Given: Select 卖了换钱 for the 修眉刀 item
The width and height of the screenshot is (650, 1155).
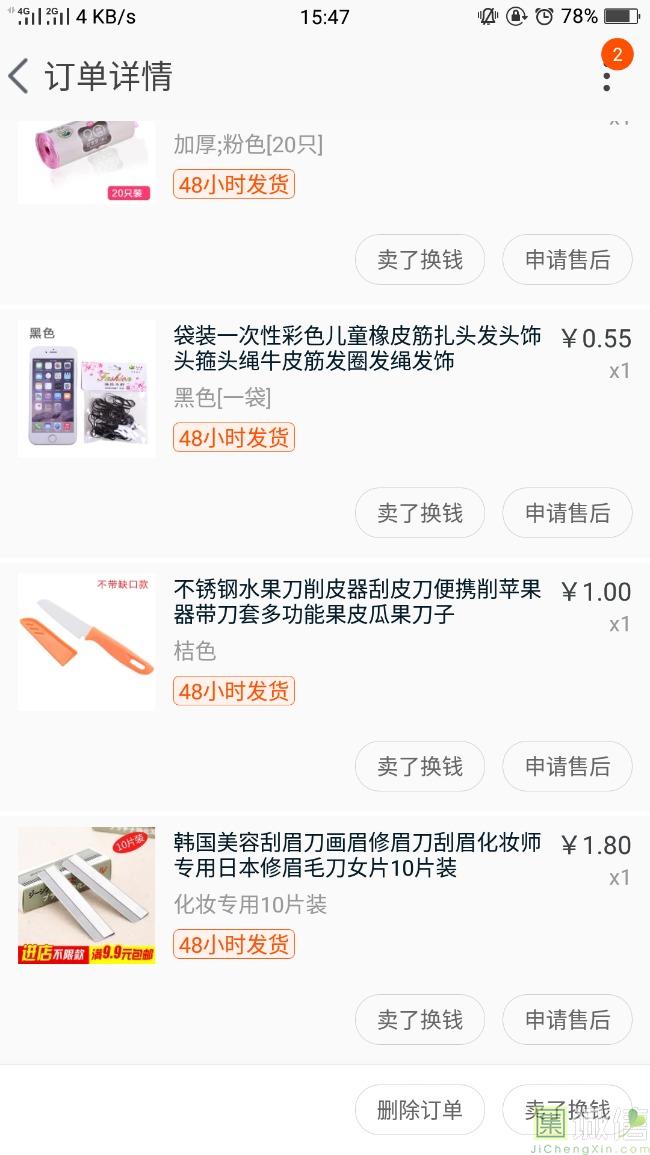Looking at the screenshot, I should pyautogui.click(x=420, y=1019).
